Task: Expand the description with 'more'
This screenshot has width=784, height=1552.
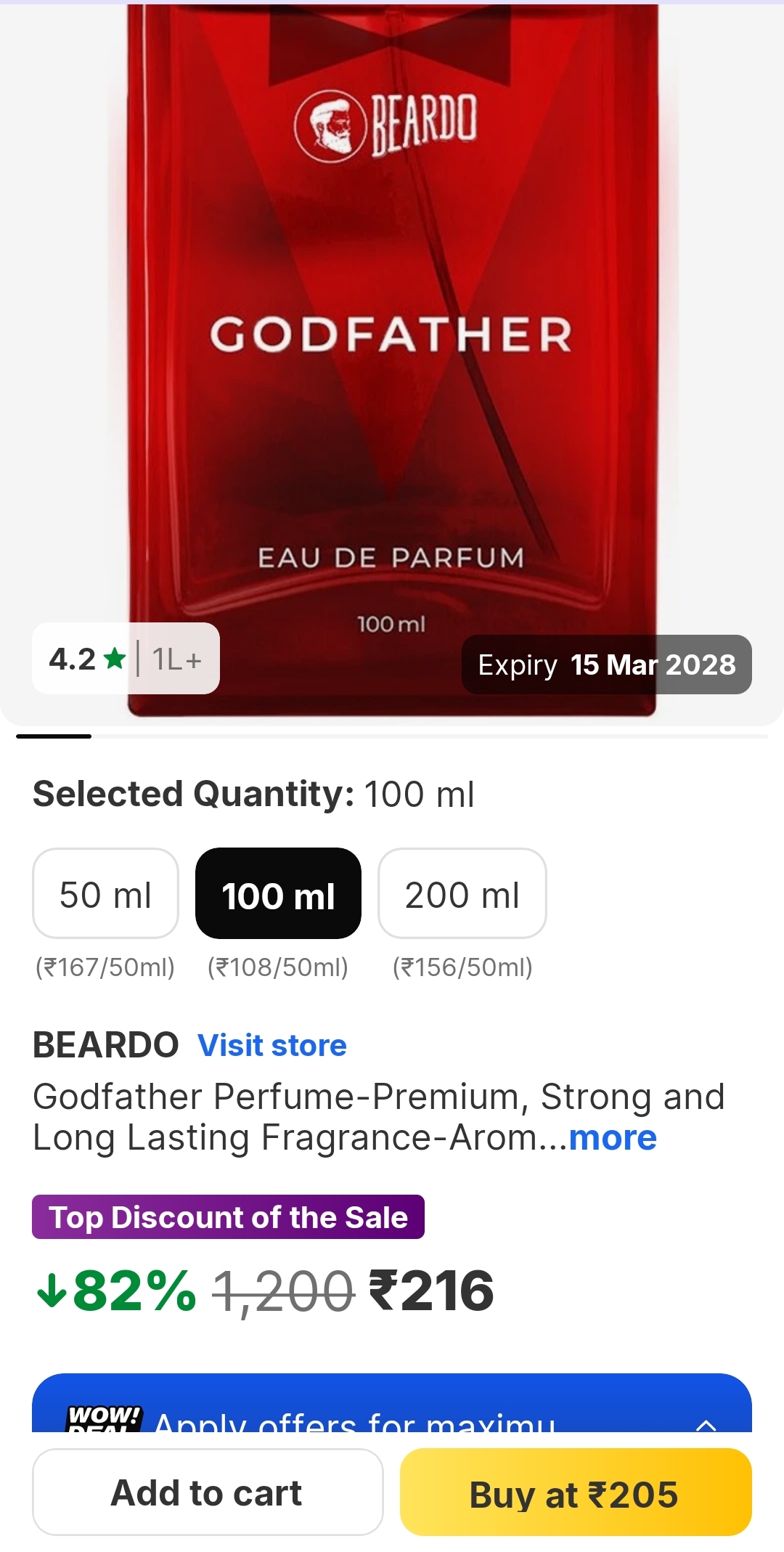Action: [x=613, y=1138]
